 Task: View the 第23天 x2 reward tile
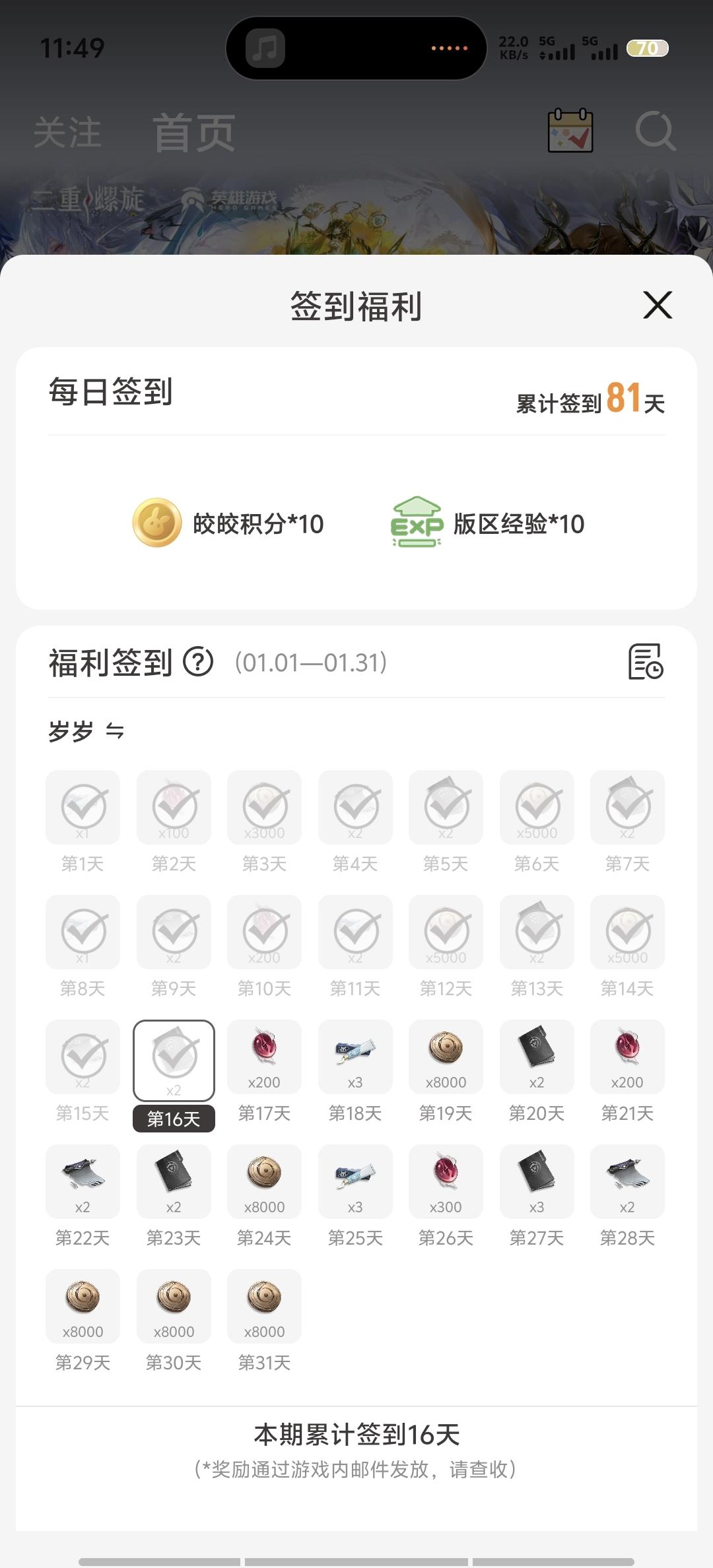point(174,1182)
